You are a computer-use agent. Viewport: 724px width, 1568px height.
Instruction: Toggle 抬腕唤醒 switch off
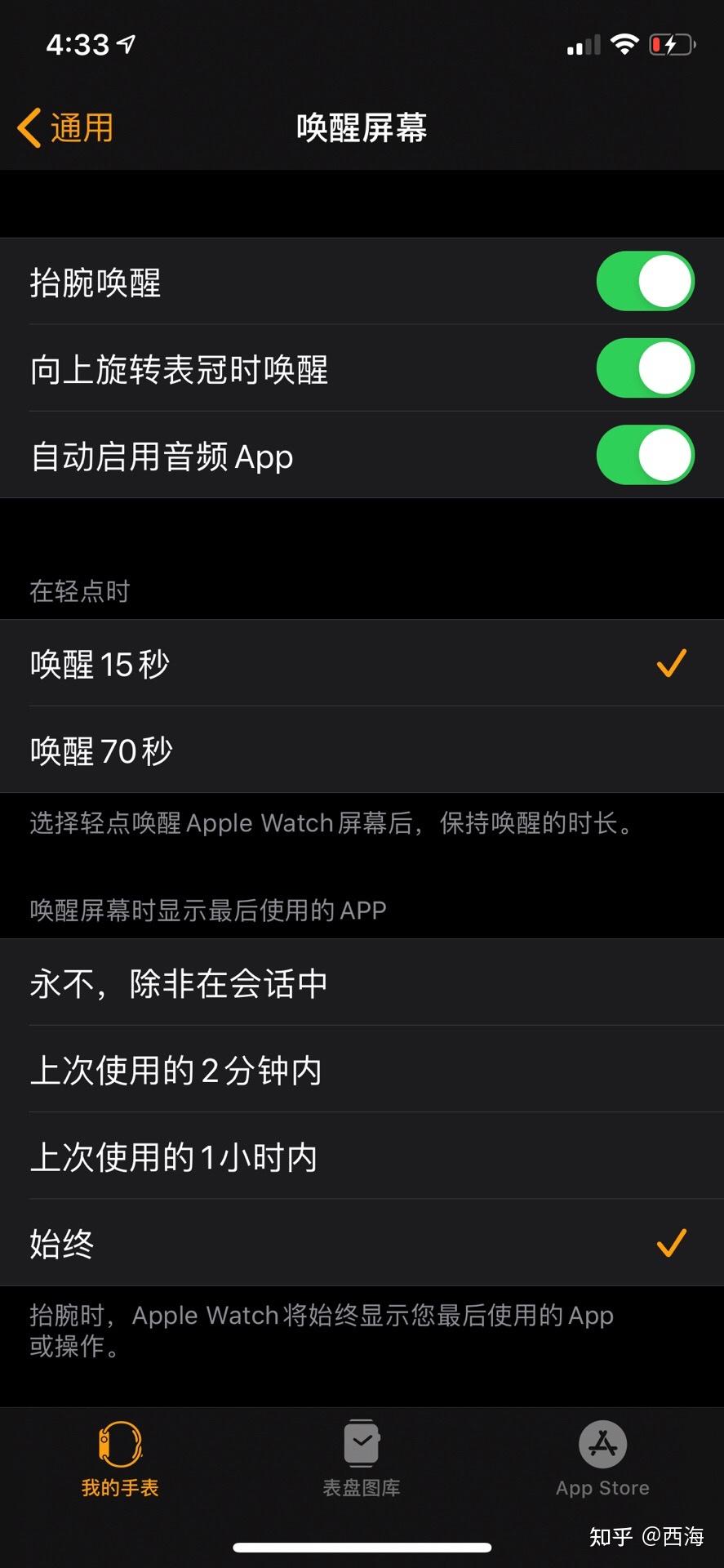[x=645, y=282]
